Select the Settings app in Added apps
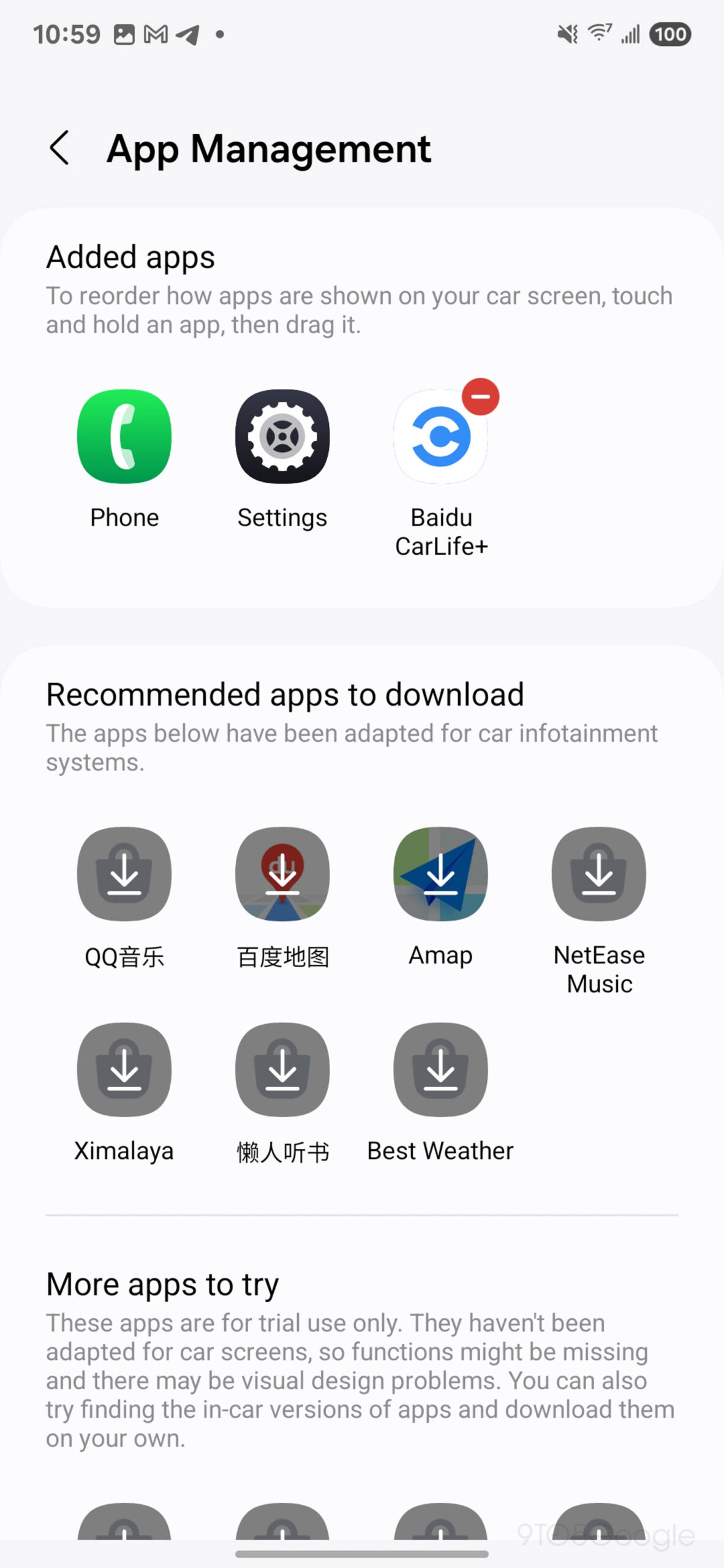The height and width of the screenshot is (1568, 724). pos(282,437)
